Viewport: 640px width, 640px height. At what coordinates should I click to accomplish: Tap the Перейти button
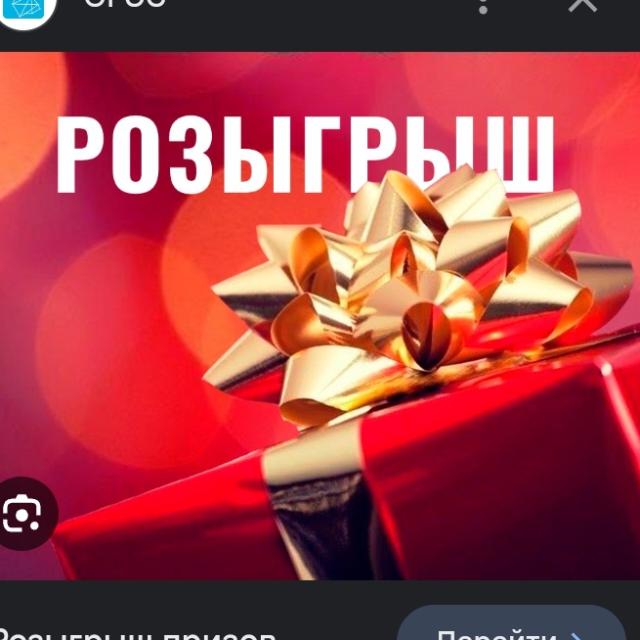(512, 628)
